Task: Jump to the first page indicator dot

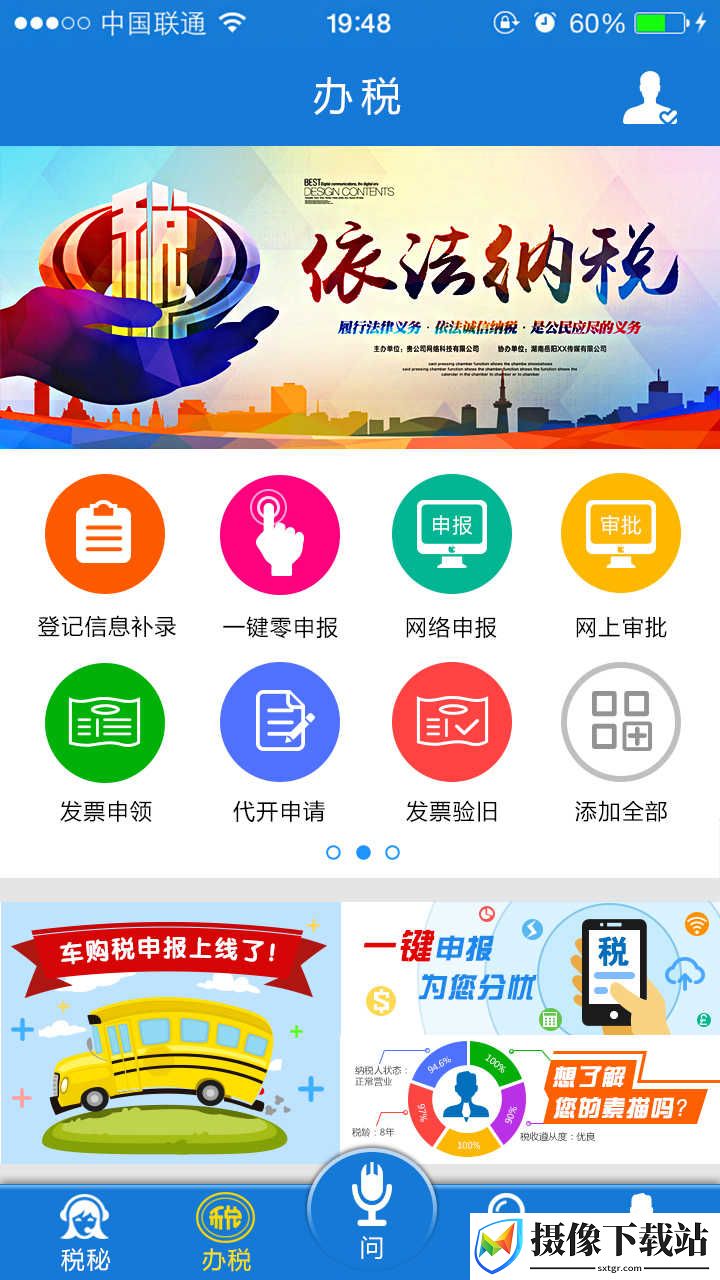Action: pos(334,852)
